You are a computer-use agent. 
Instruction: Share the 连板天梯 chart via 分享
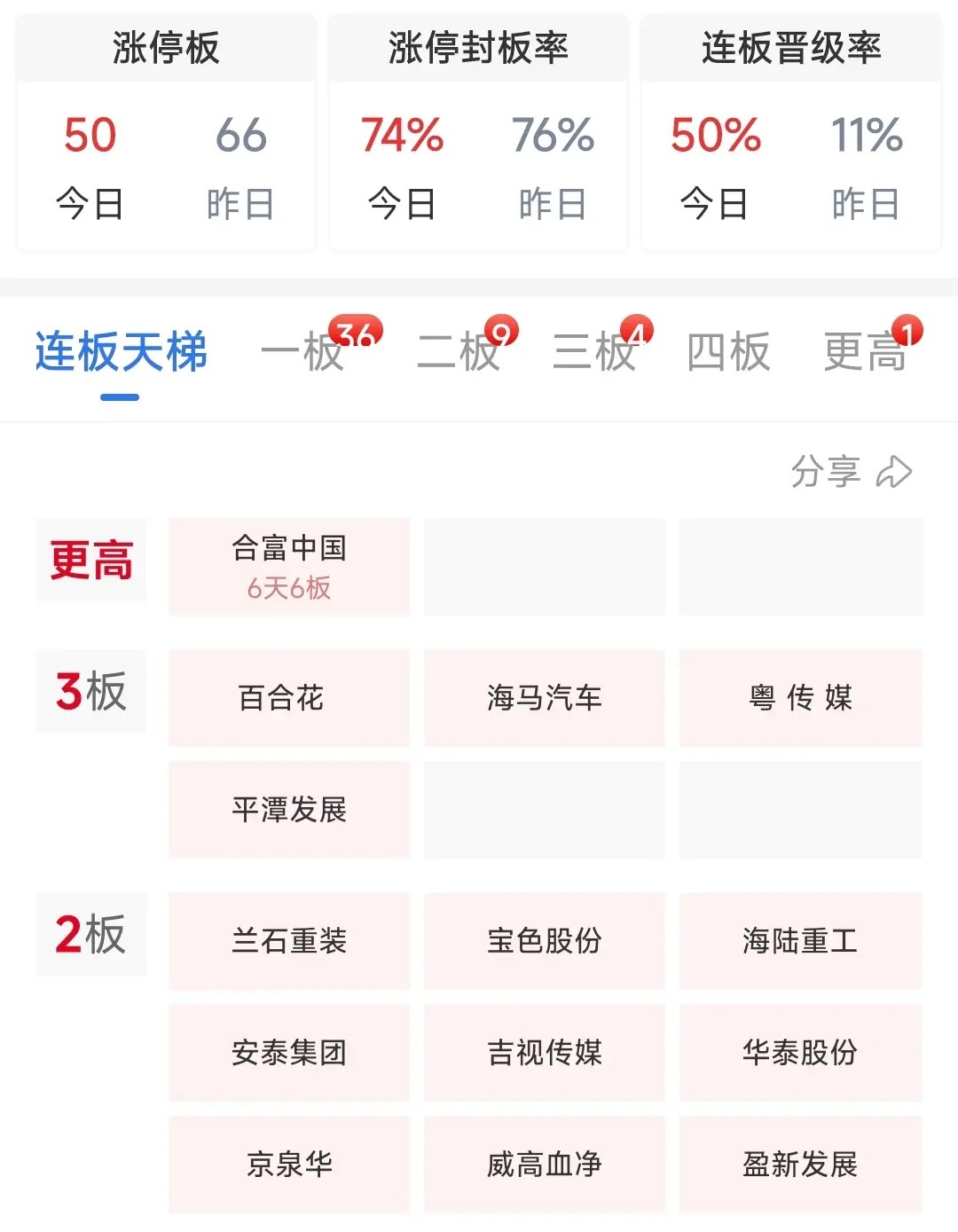[851, 472]
